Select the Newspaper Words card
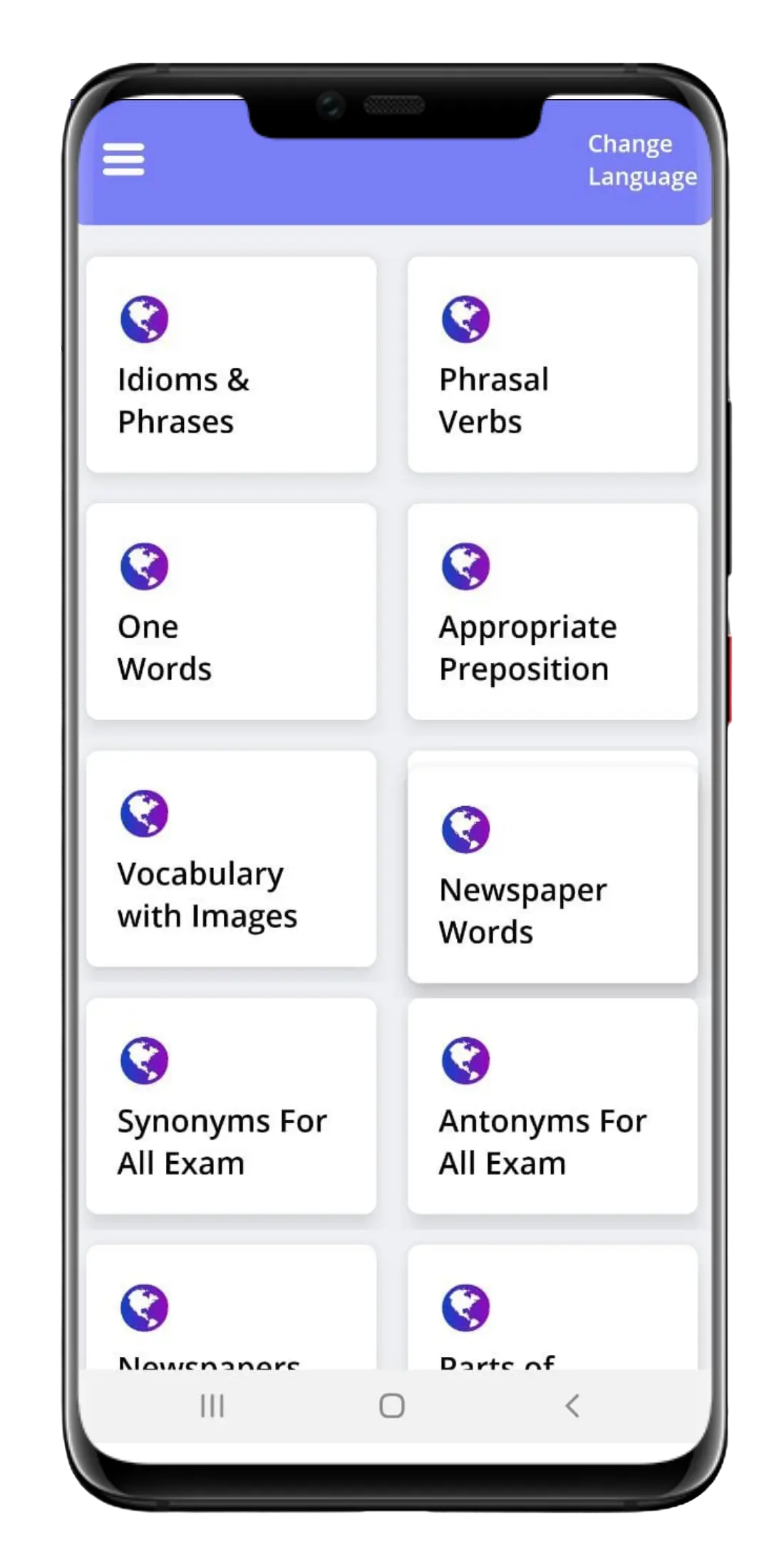 click(x=552, y=875)
